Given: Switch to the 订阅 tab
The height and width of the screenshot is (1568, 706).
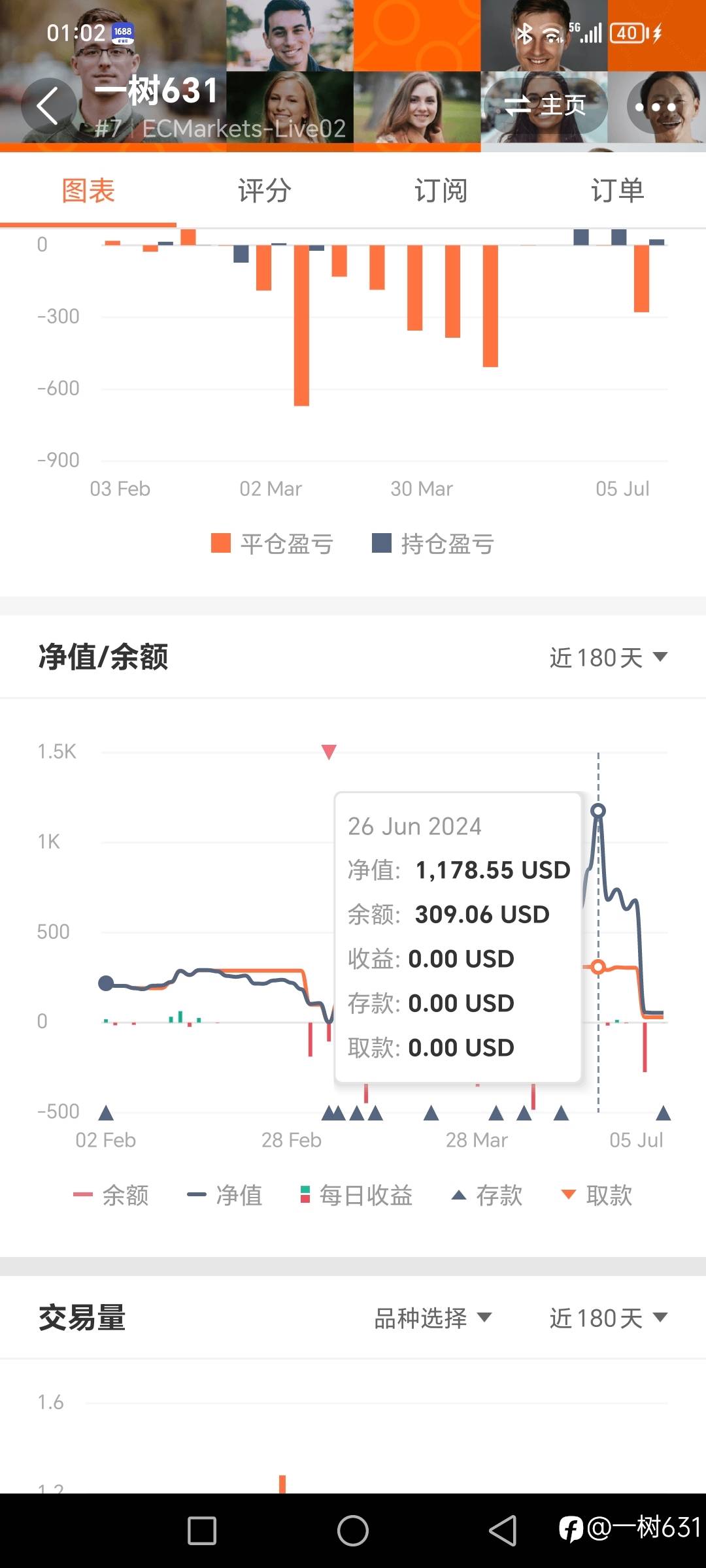Looking at the screenshot, I should coord(441,191).
